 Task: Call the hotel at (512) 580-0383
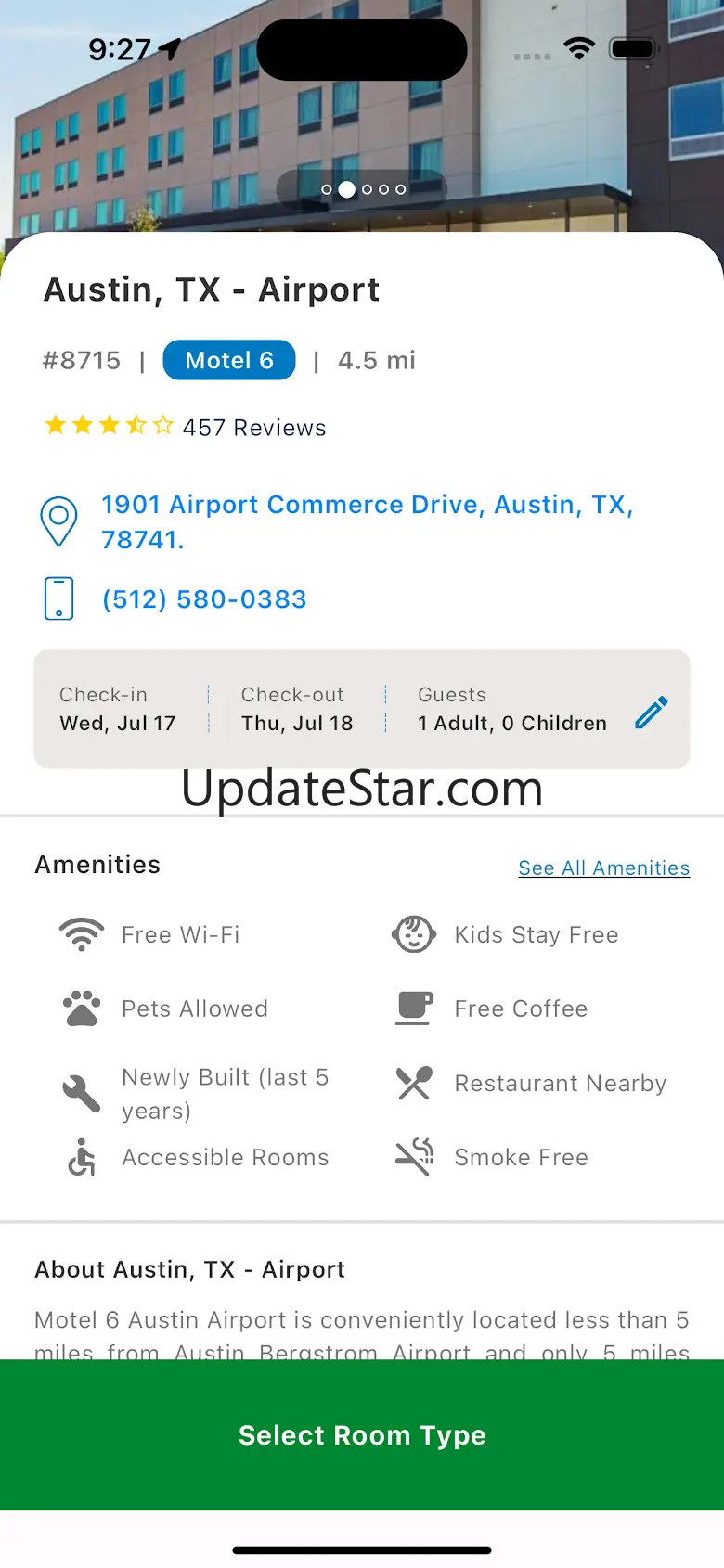pyautogui.click(x=204, y=599)
